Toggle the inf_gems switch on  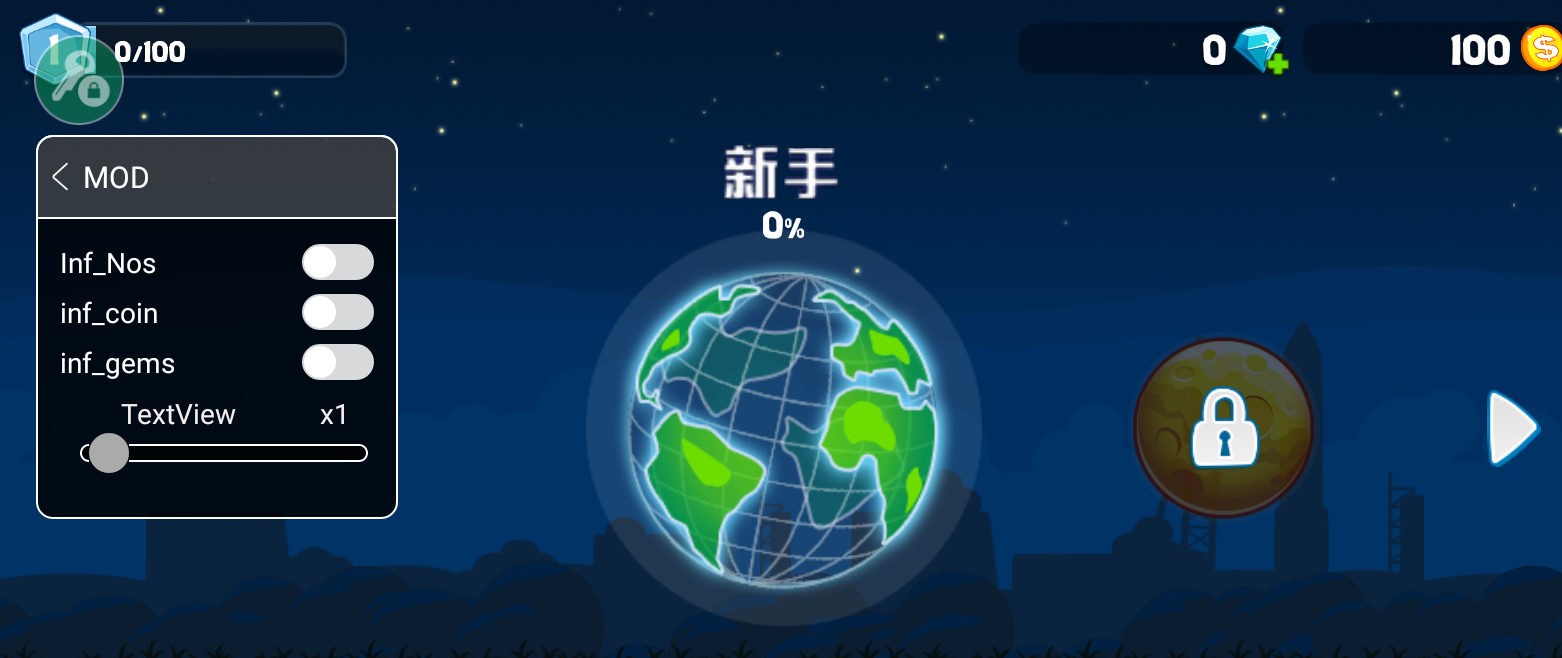point(338,362)
